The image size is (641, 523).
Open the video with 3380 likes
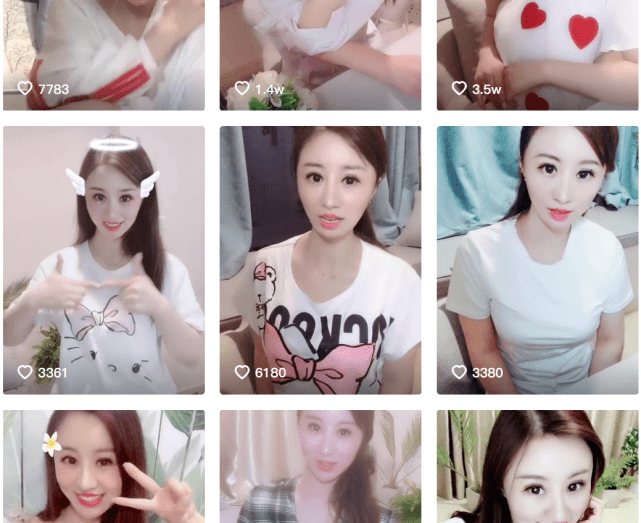coord(537,260)
